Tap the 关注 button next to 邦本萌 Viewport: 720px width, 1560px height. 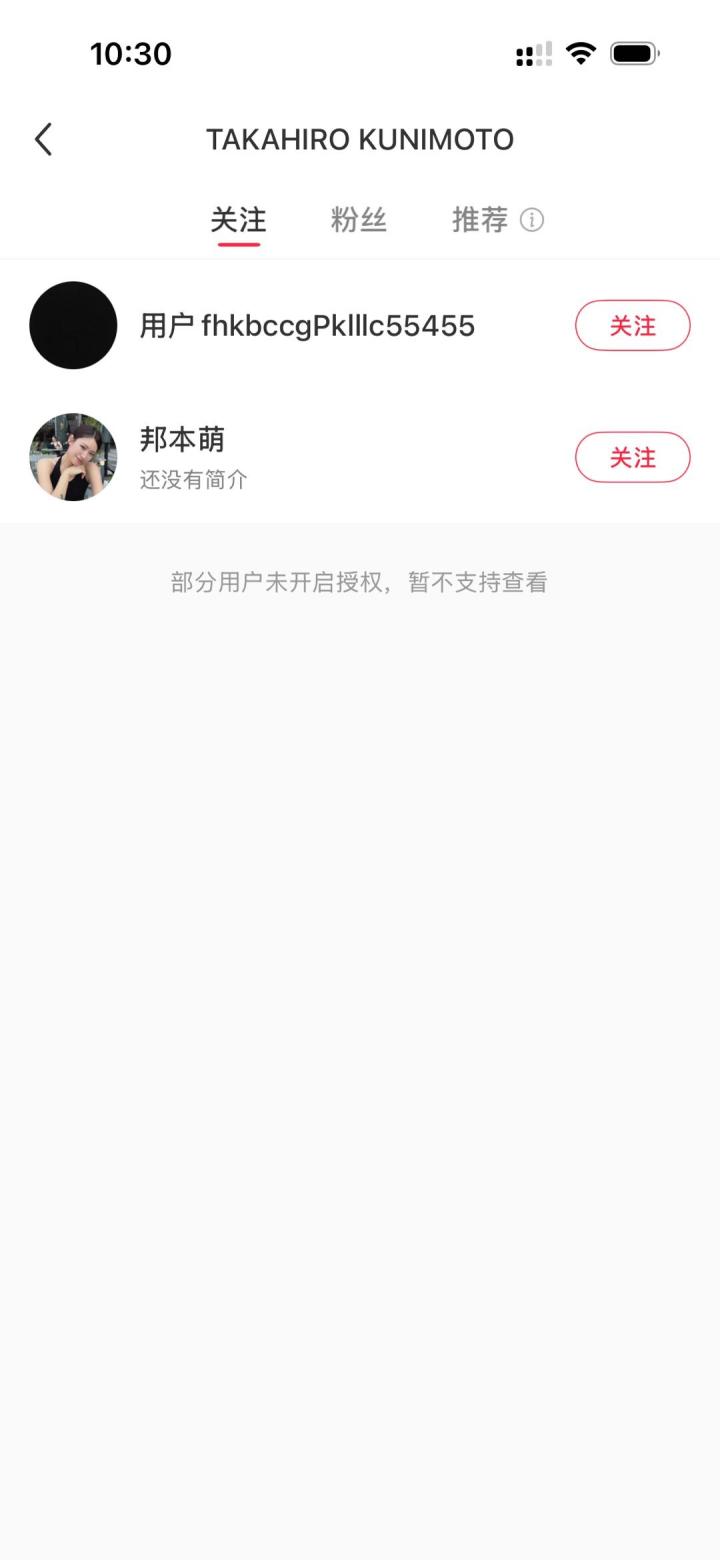632,457
